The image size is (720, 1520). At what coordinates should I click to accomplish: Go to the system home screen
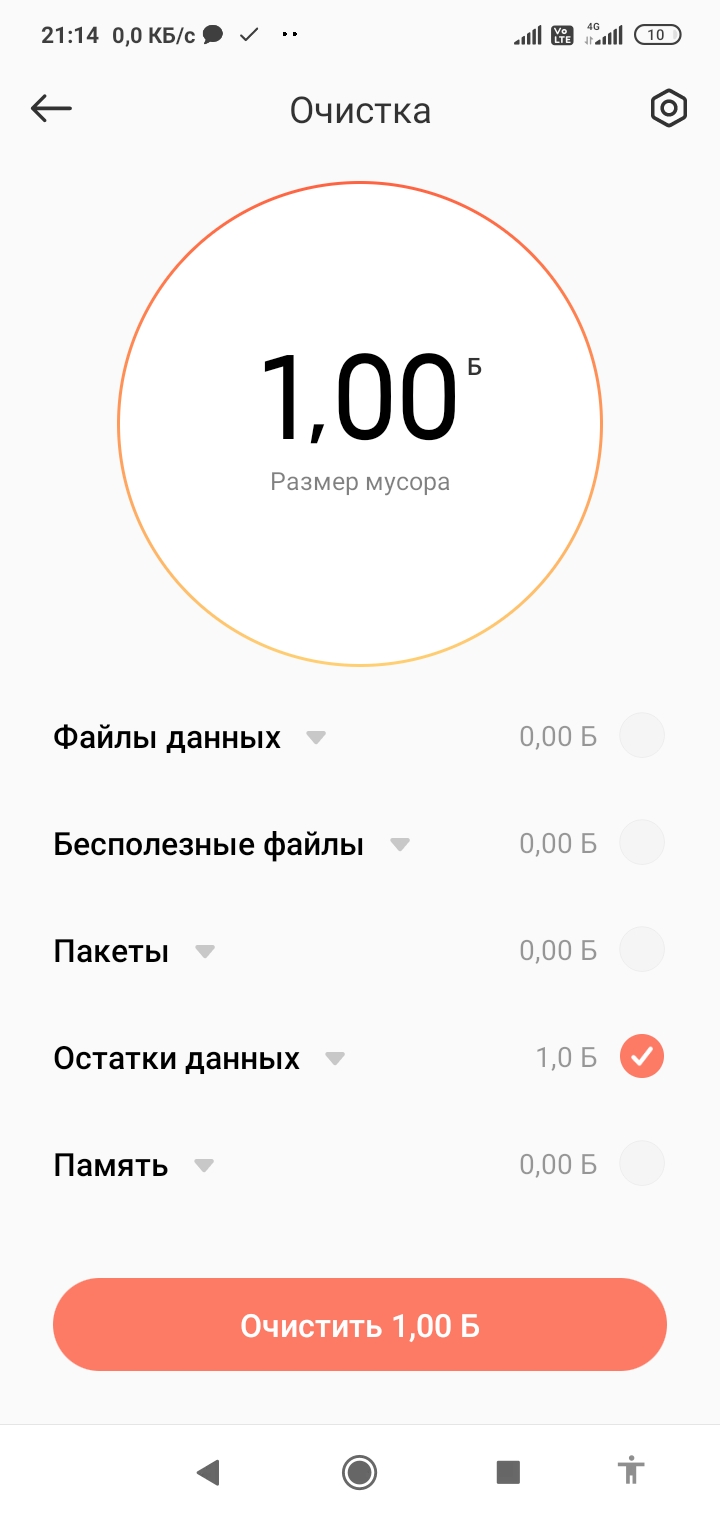coord(358,1471)
